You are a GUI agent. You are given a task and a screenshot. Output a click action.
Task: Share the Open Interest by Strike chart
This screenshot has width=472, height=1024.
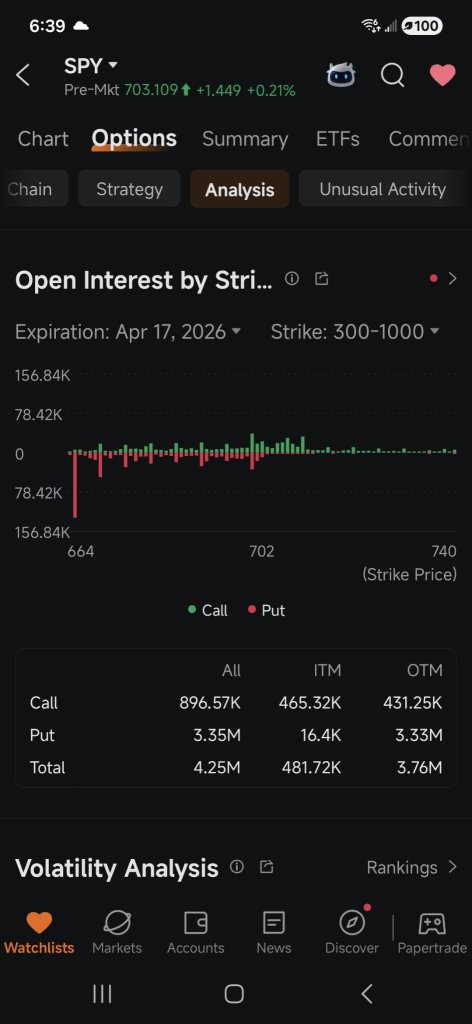point(321,279)
